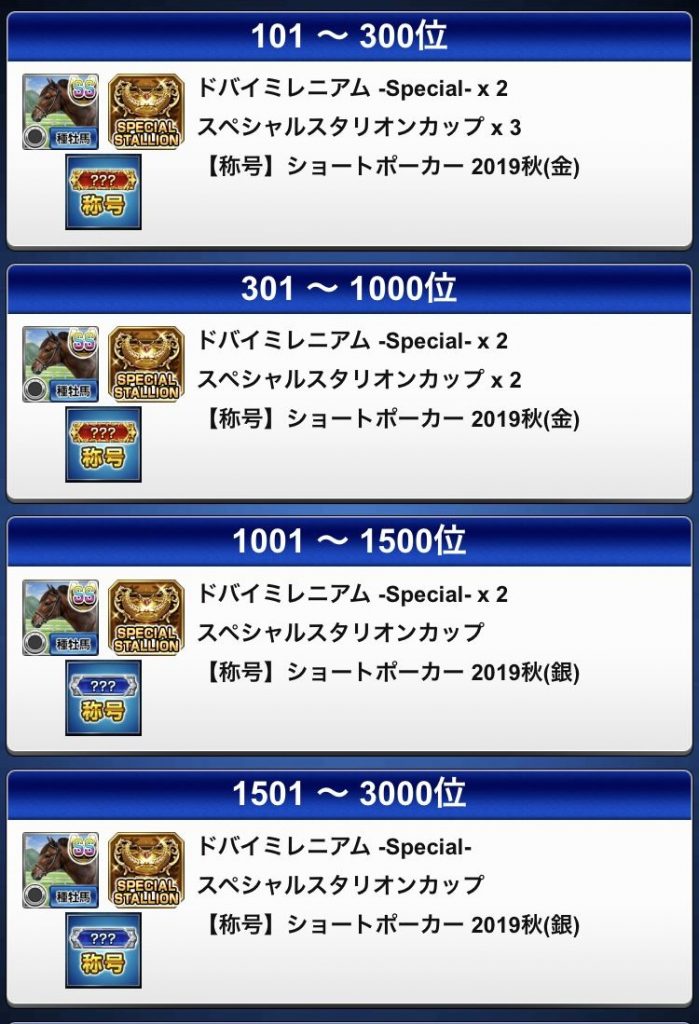This screenshot has height=1024, width=699.
Task: Open the stallion icon in the 101～300位 rewards
Action: click(60, 111)
